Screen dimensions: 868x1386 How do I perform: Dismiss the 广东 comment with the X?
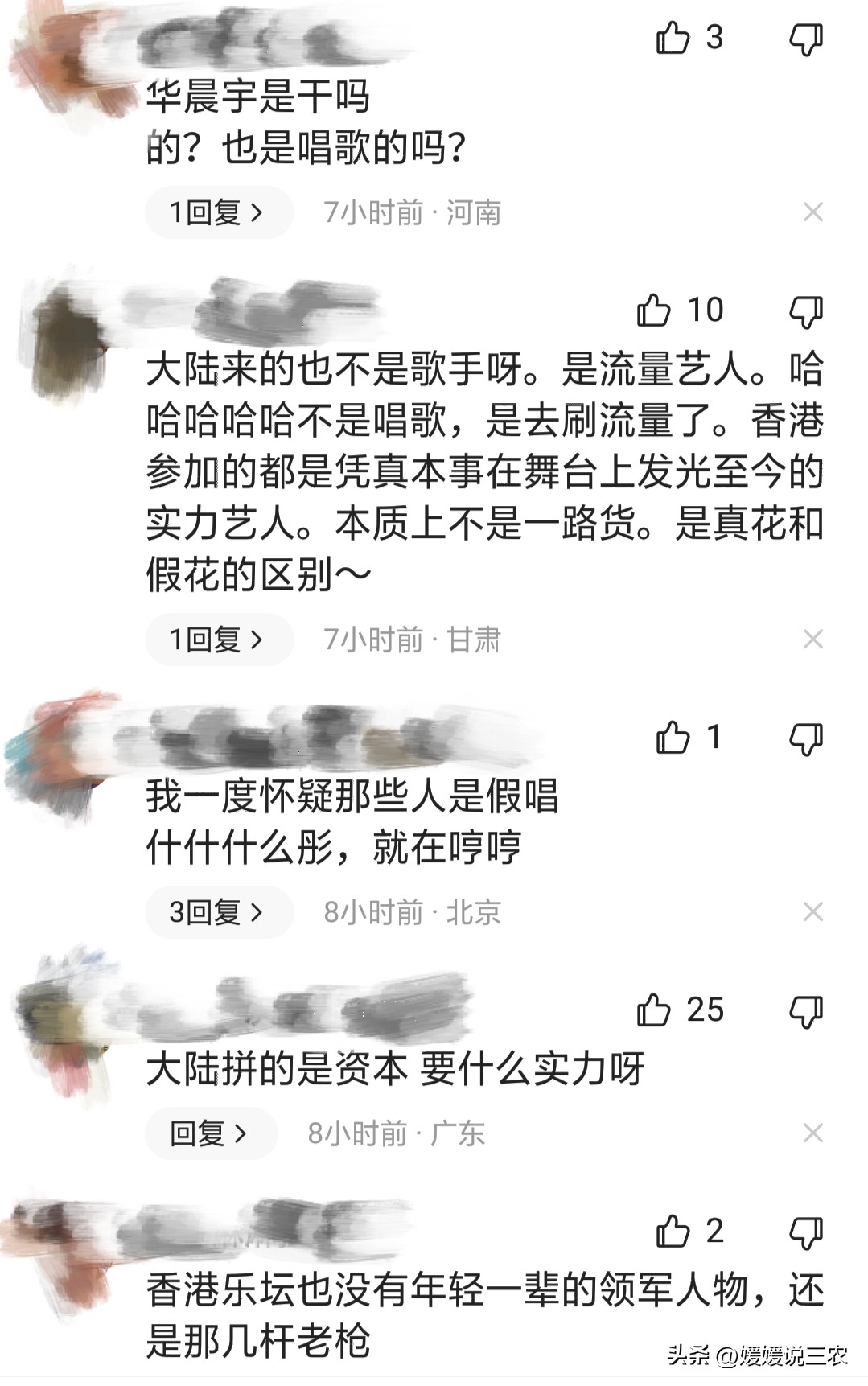[812, 1133]
